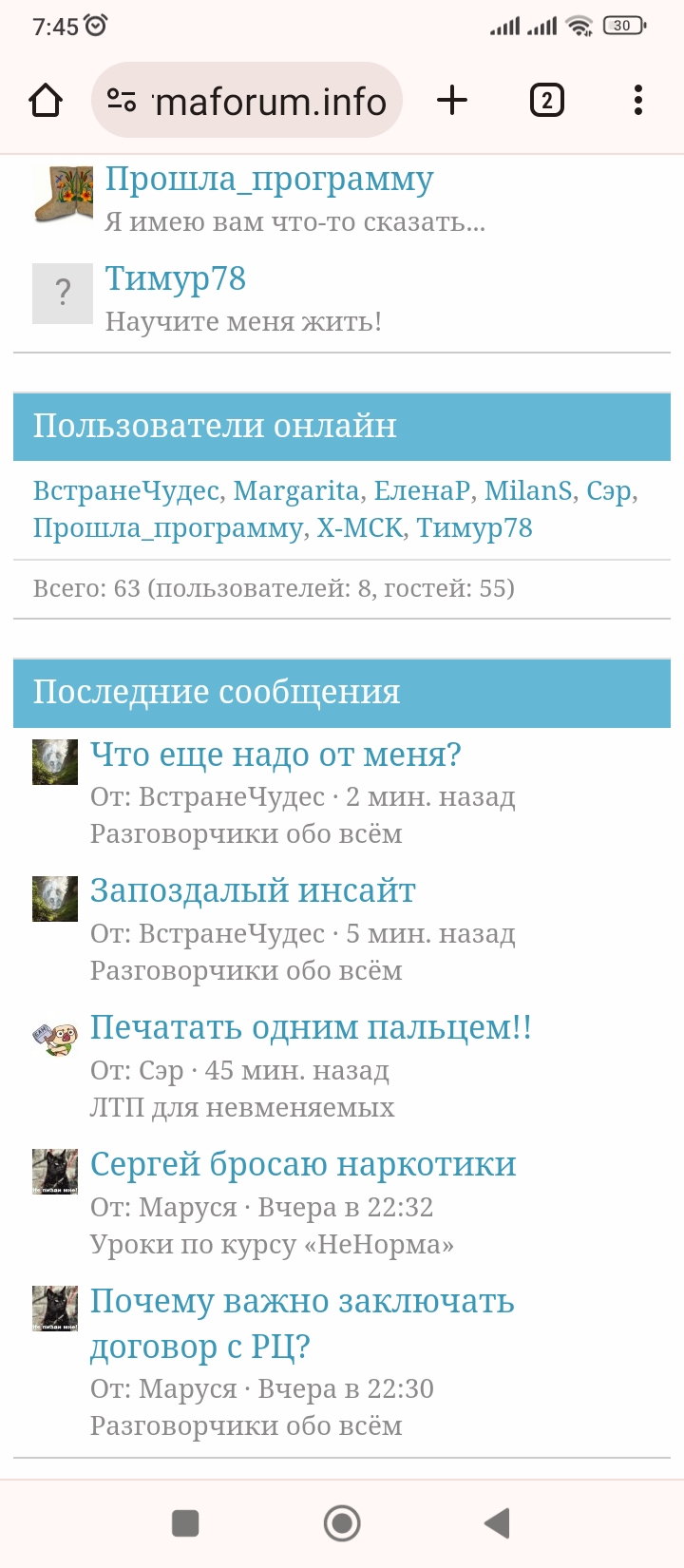Open Margarita's profile from online users
The height and width of the screenshot is (1568, 684).
pos(296,490)
